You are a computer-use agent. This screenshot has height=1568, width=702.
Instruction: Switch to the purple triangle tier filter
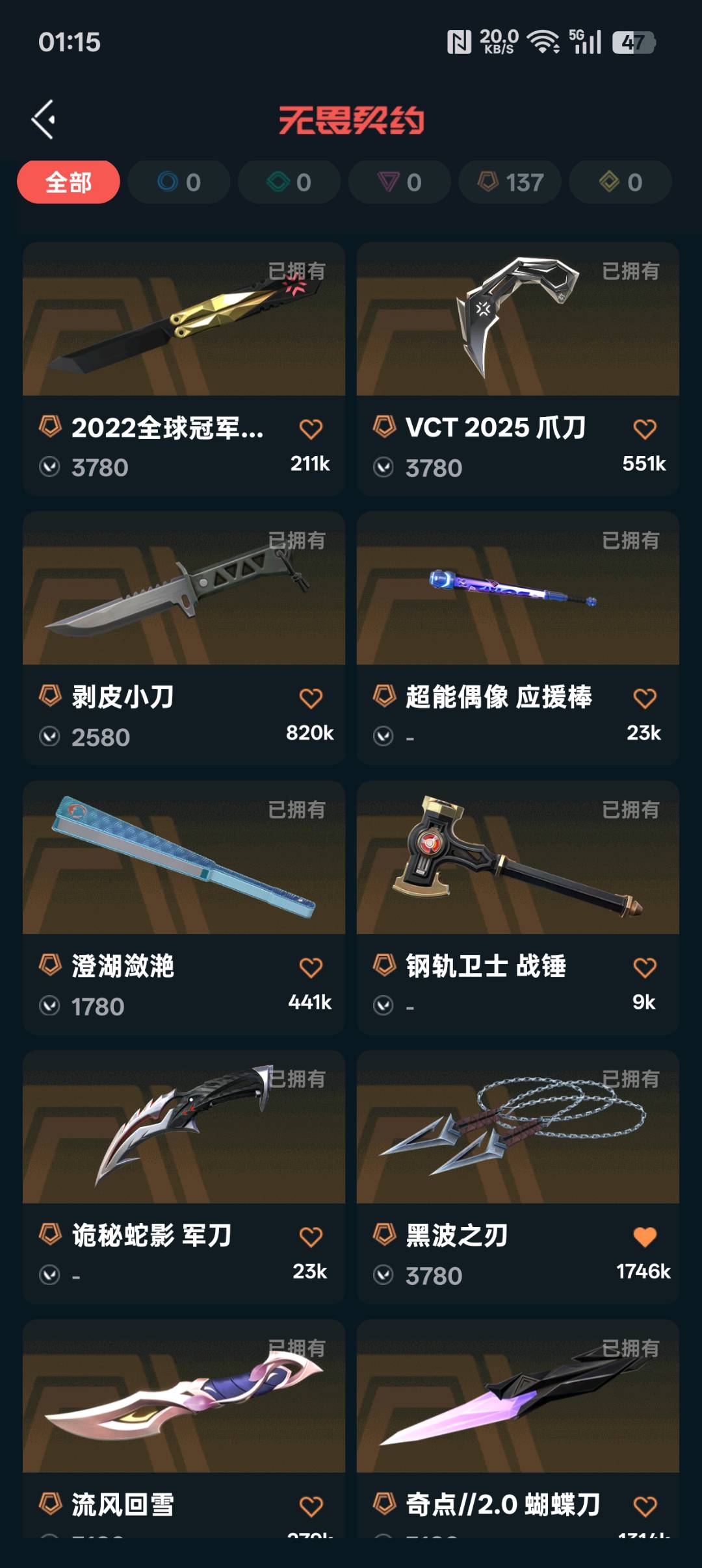click(x=400, y=182)
